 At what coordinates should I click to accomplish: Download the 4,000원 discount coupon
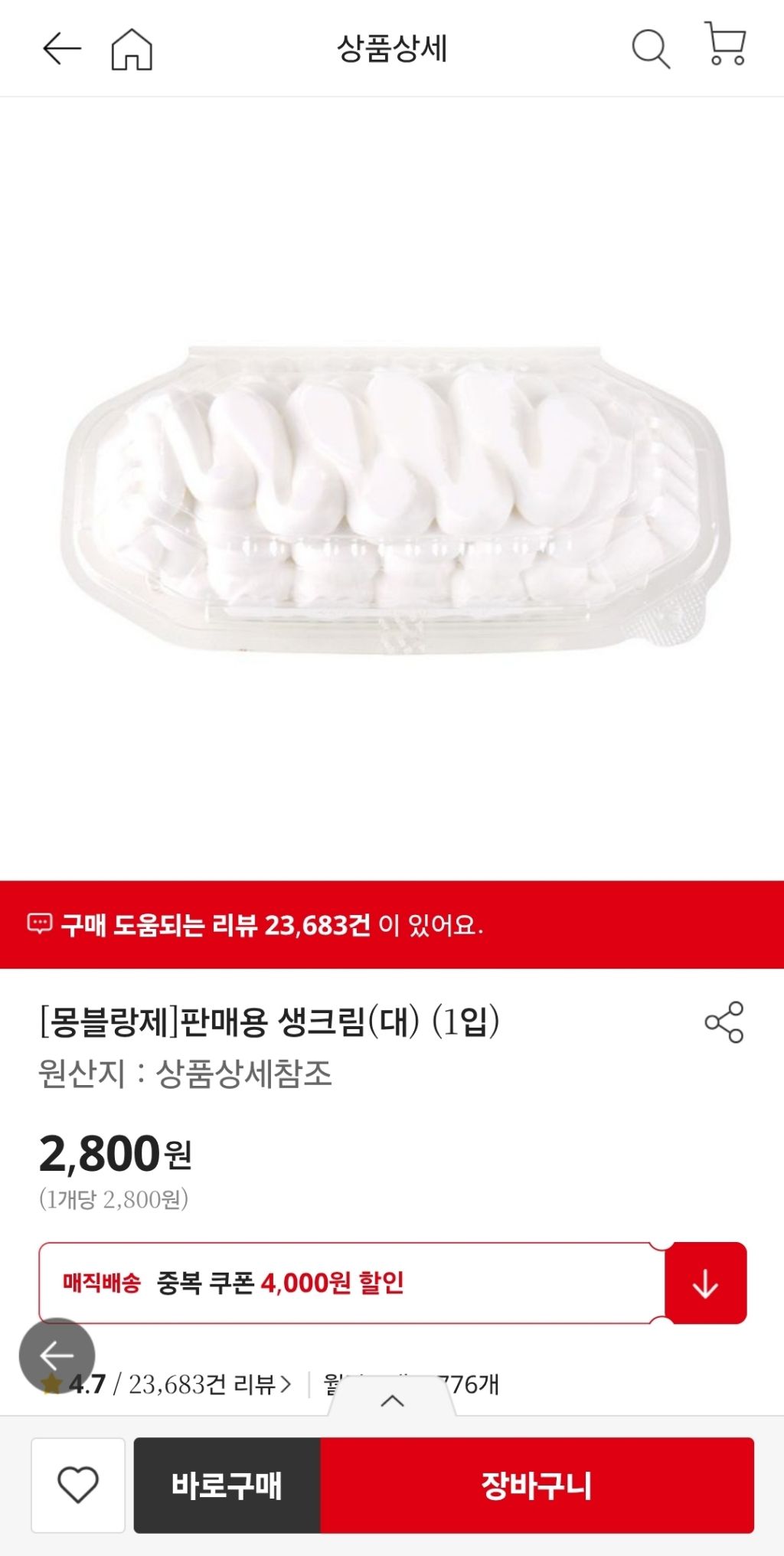click(705, 1283)
